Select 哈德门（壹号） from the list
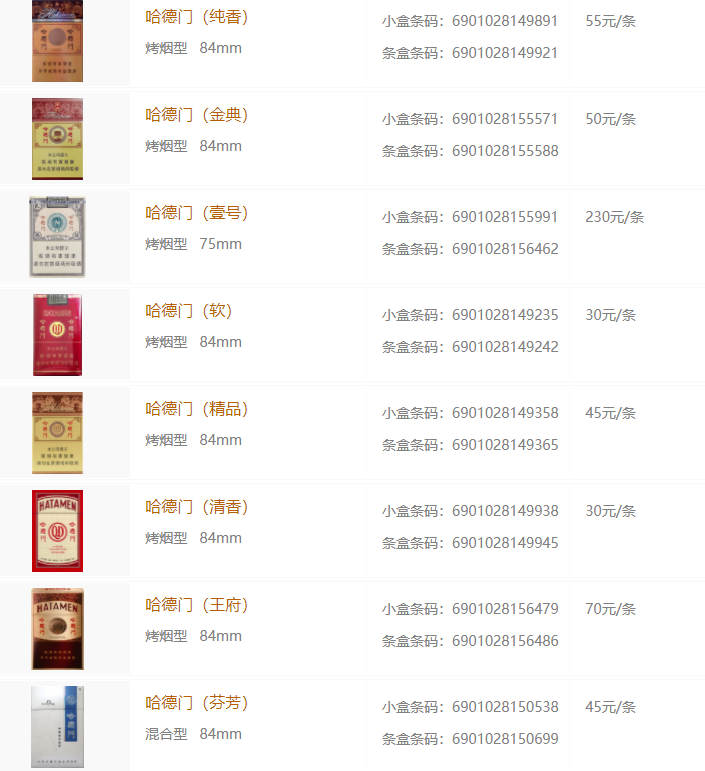This screenshot has width=705, height=771. 196,214
